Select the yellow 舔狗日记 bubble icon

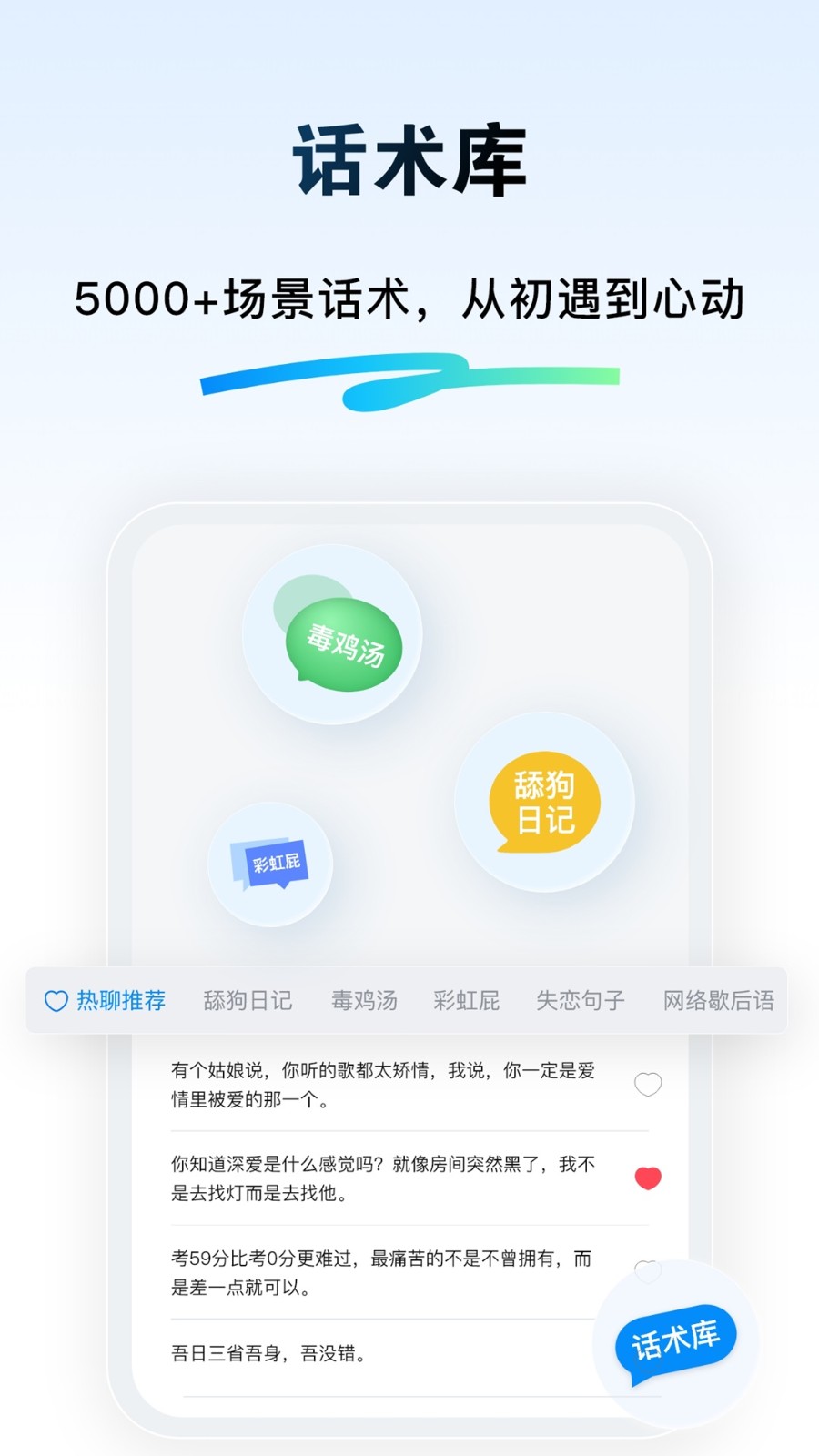click(x=543, y=803)
